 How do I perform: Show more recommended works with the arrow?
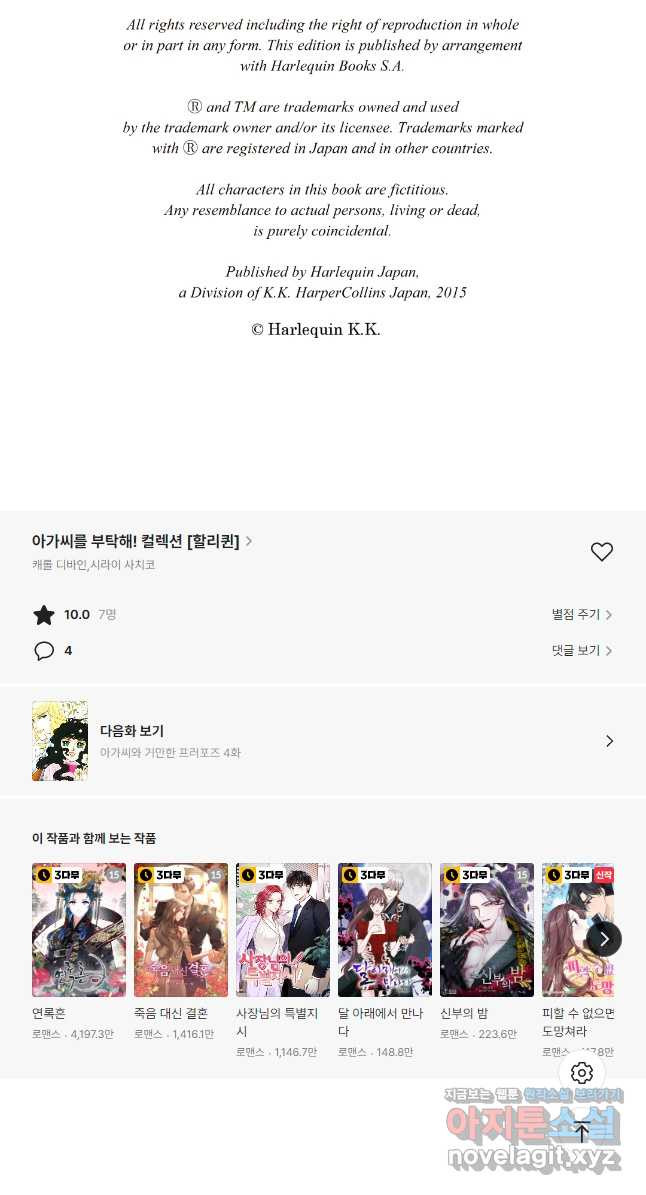[604, 939]
